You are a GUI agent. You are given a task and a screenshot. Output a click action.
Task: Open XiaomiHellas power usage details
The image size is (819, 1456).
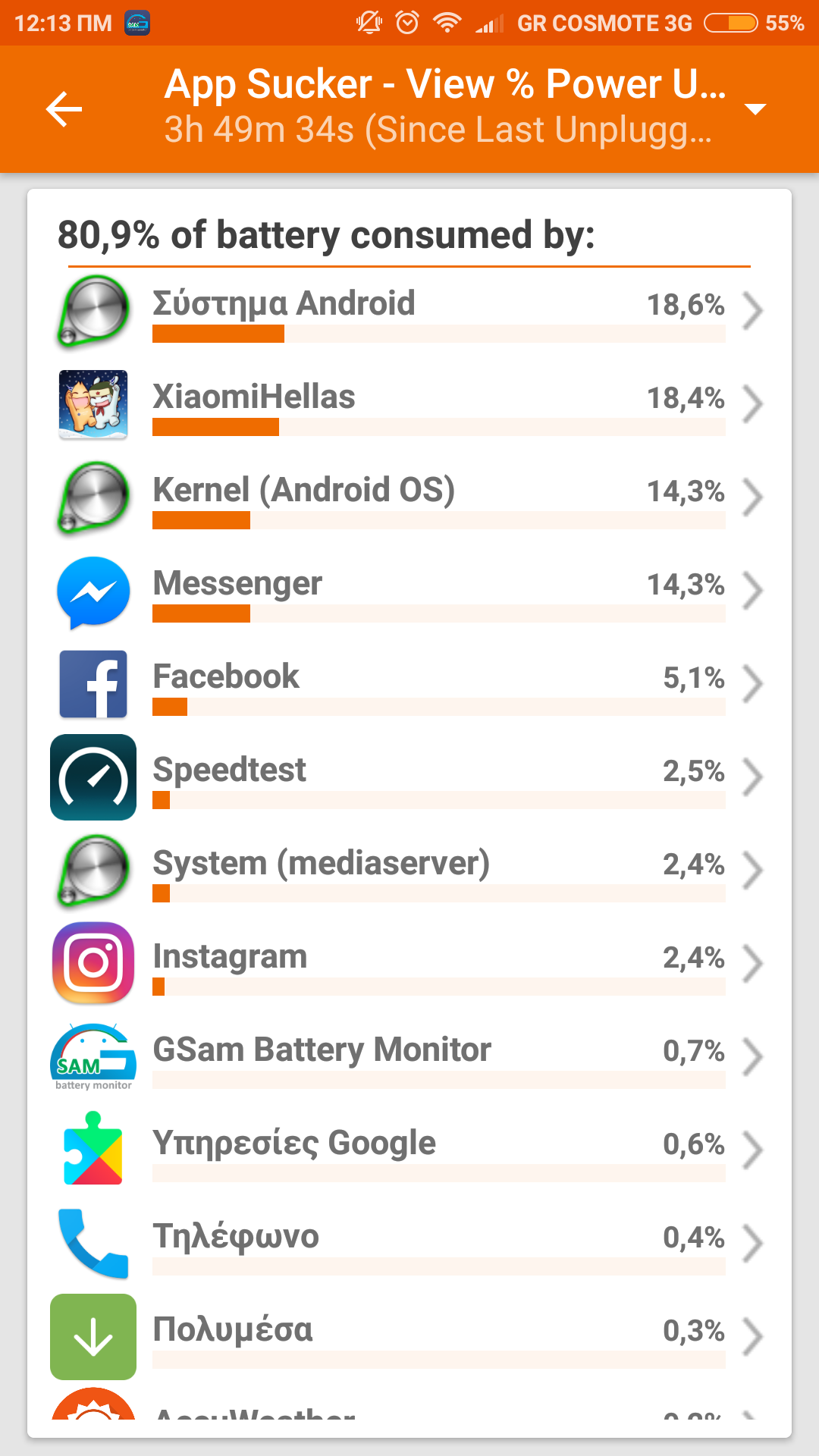409,404
